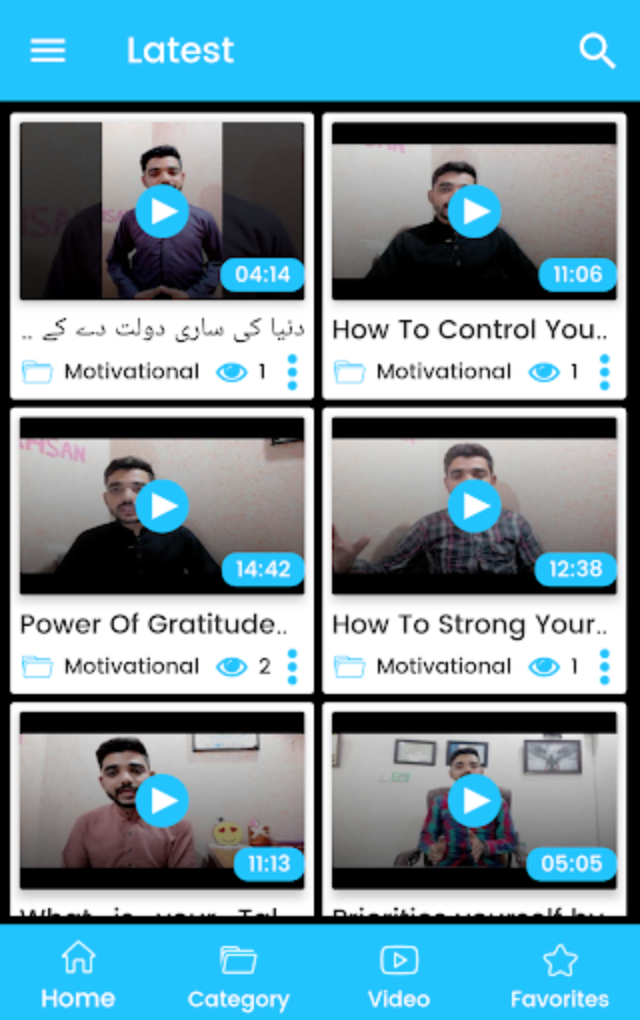Switch to the Category tab
Viewport: 640px width, 1020px height.
click(238, 975)
